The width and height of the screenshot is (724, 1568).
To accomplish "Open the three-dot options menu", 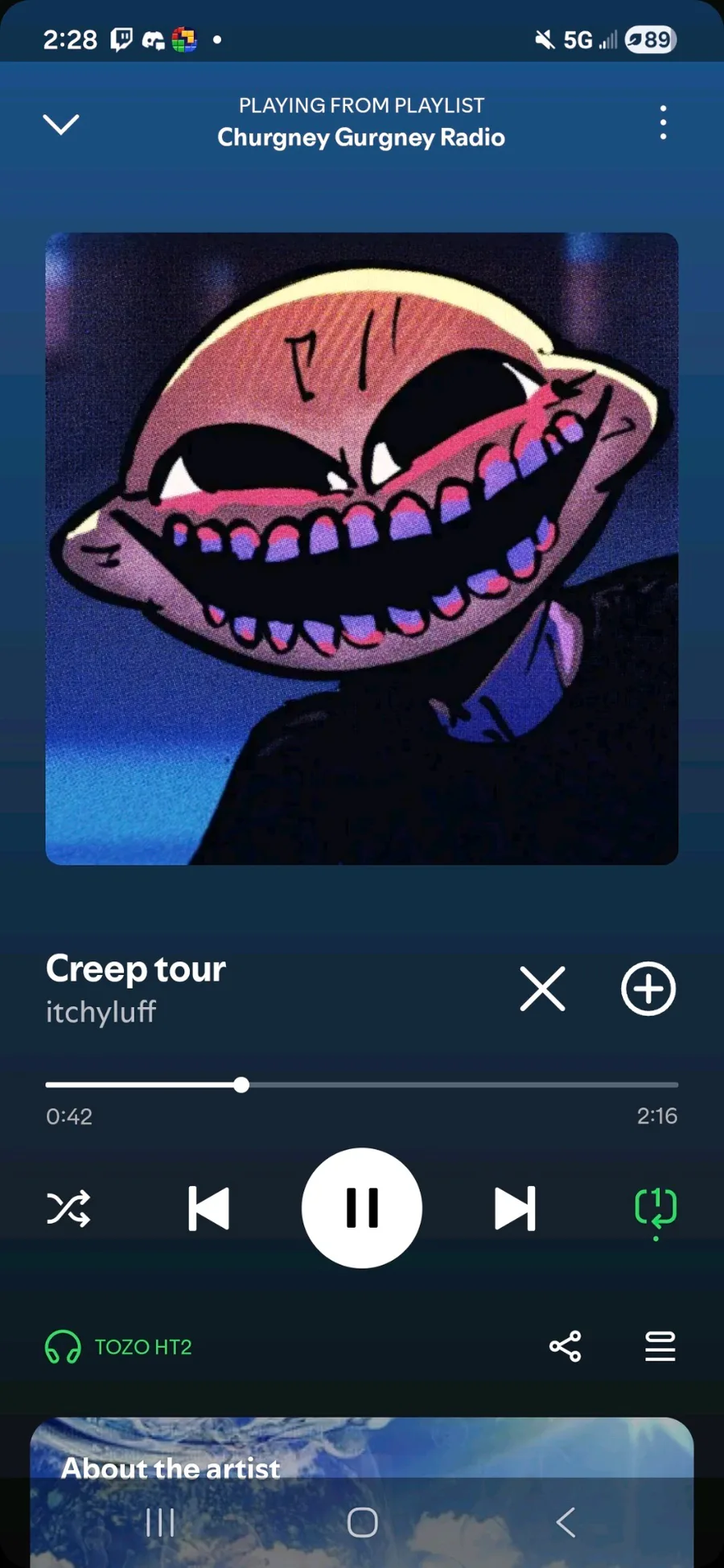I will point(663,122).
